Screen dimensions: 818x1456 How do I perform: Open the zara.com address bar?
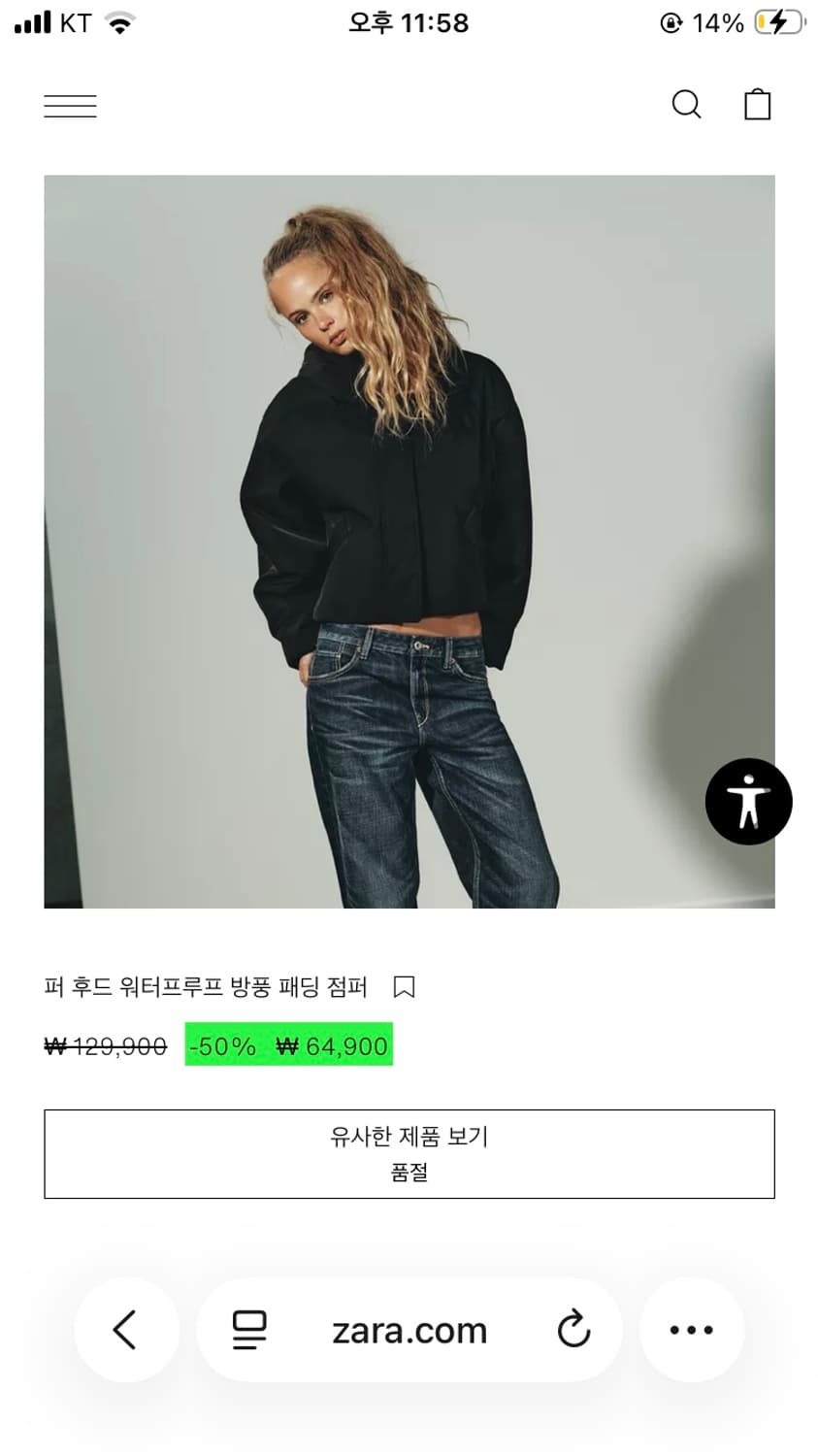click(x=408, y=1330)
